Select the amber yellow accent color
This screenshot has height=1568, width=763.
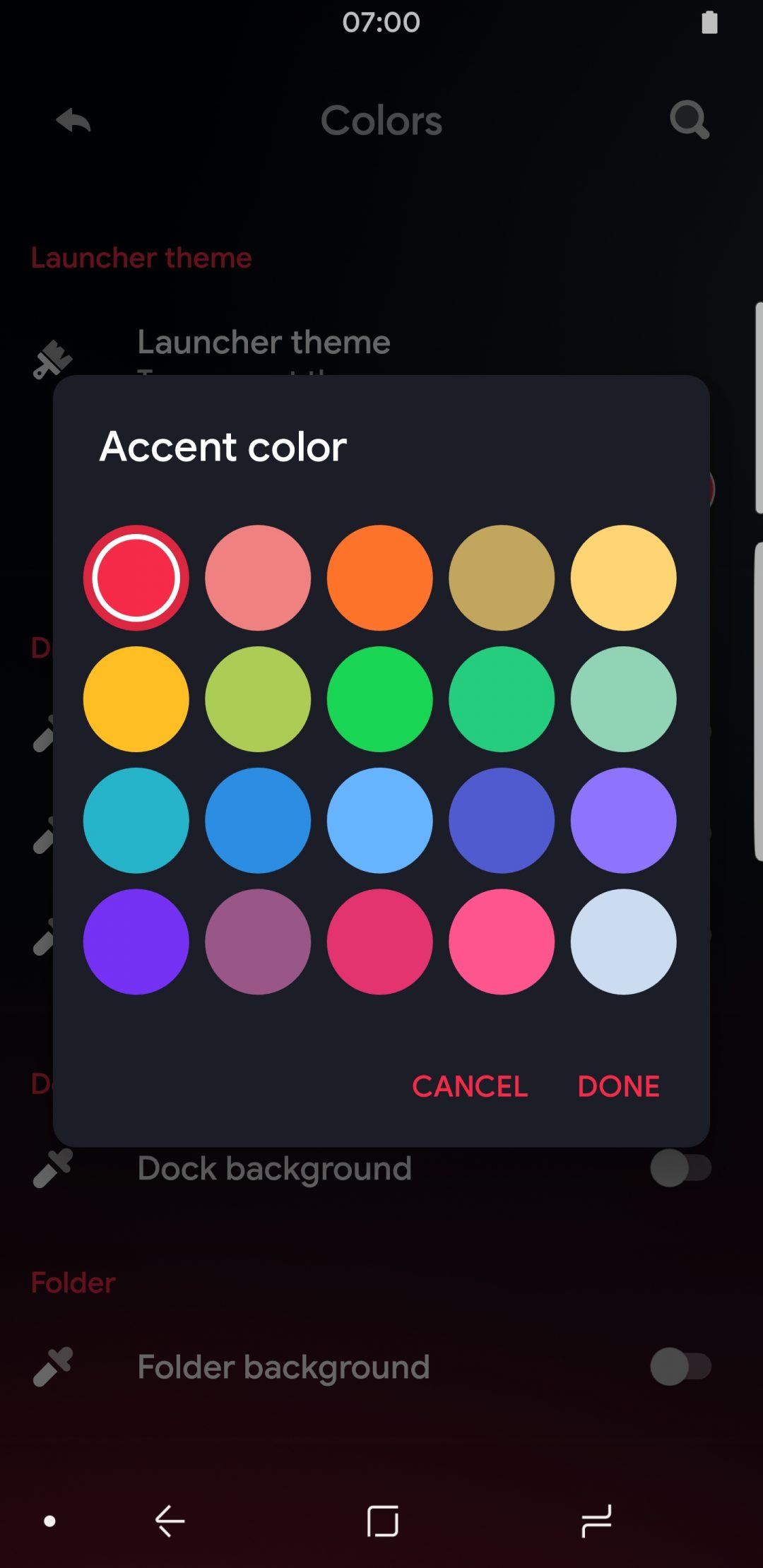point(136,699)
